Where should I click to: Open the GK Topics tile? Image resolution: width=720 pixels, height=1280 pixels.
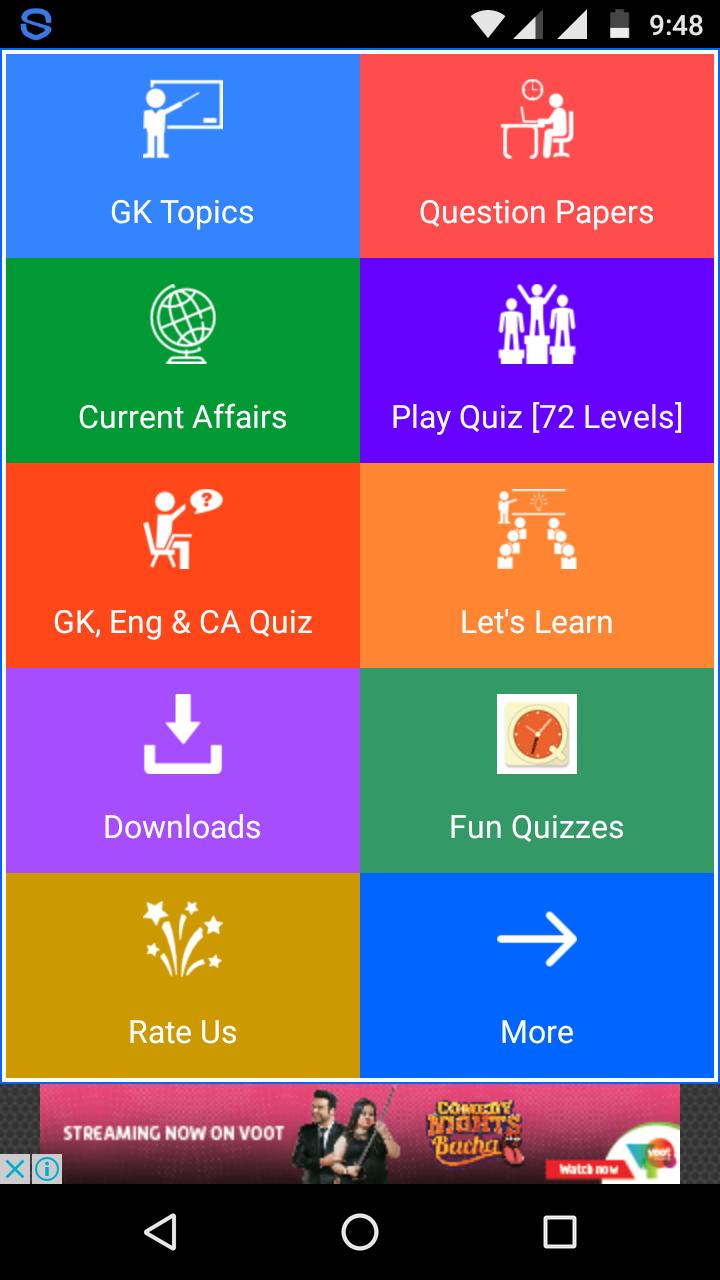(183, 157)
